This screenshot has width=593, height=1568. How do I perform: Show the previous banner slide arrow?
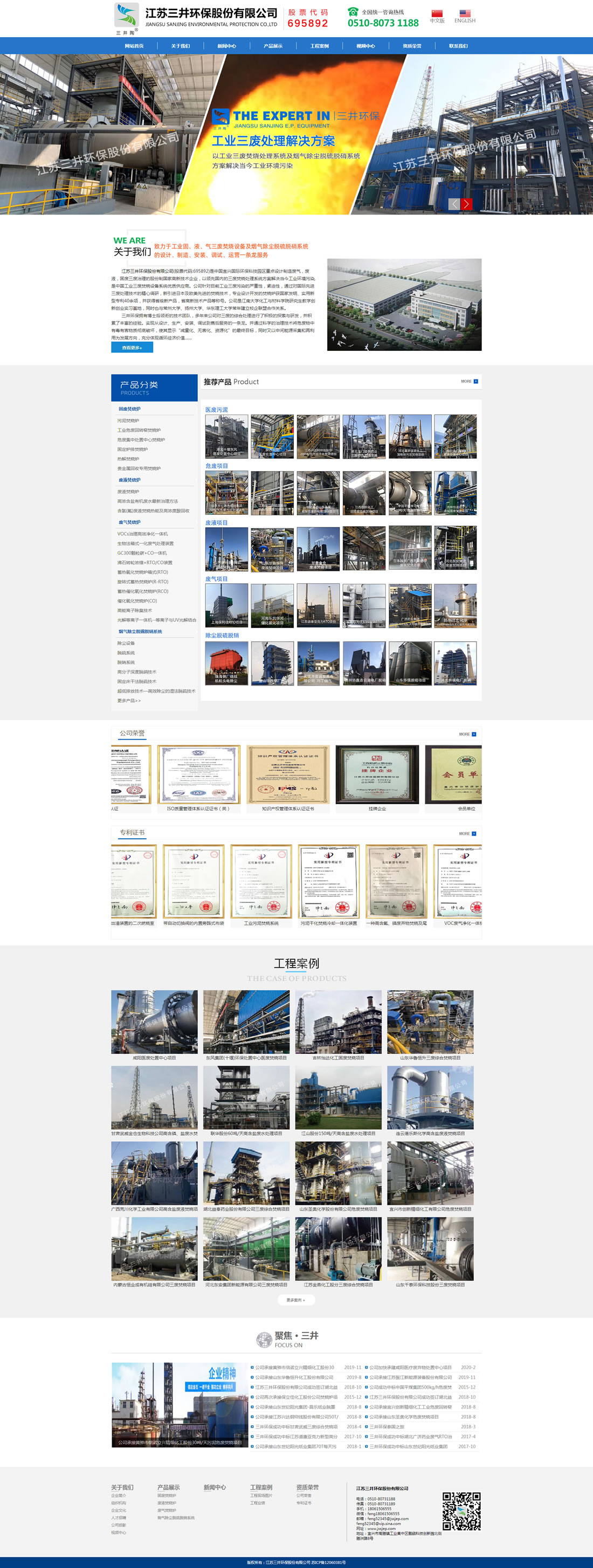(x=454, y=204)
